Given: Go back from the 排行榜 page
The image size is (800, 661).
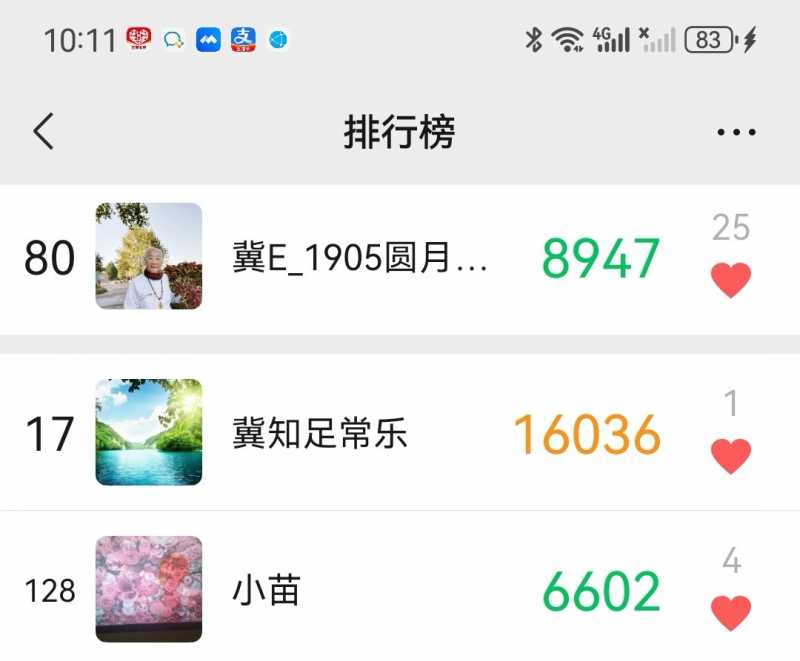Looking at the screenshot, I should [x=43, y=131].
